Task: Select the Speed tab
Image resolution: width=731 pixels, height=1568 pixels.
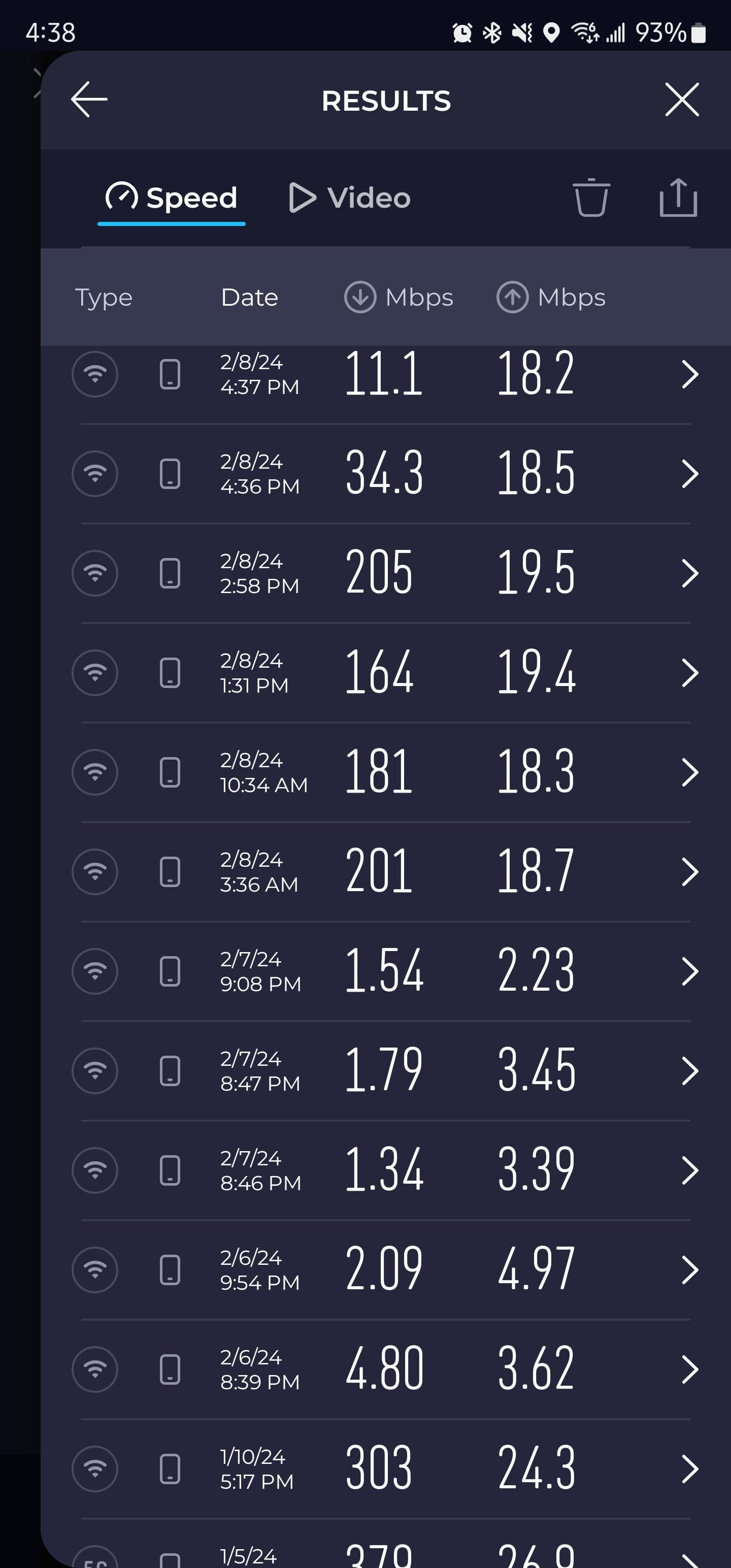Action: point(172,198)
